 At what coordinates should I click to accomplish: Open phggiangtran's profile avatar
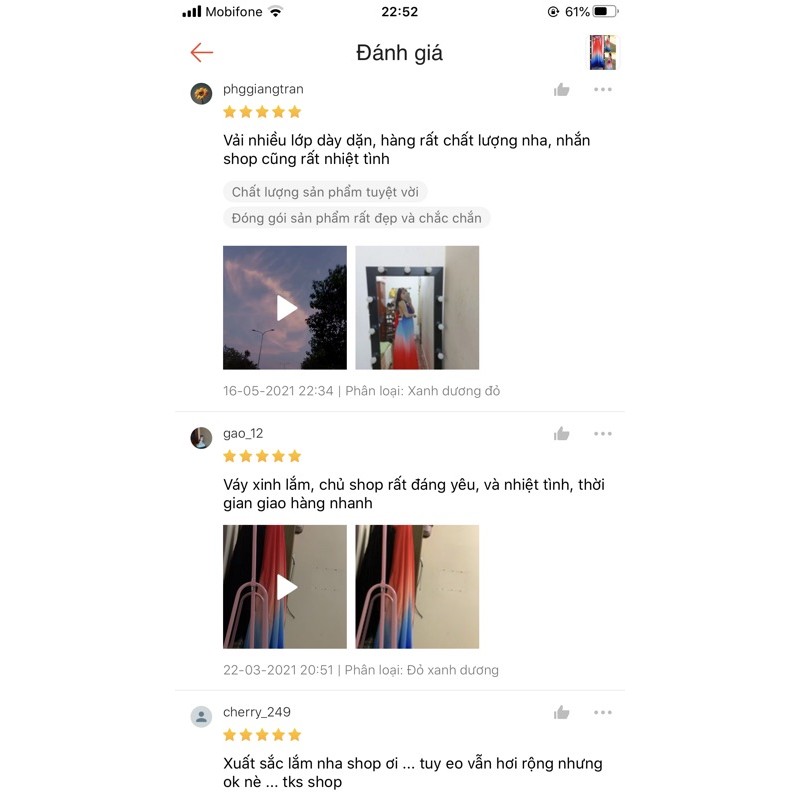(201, 94)
